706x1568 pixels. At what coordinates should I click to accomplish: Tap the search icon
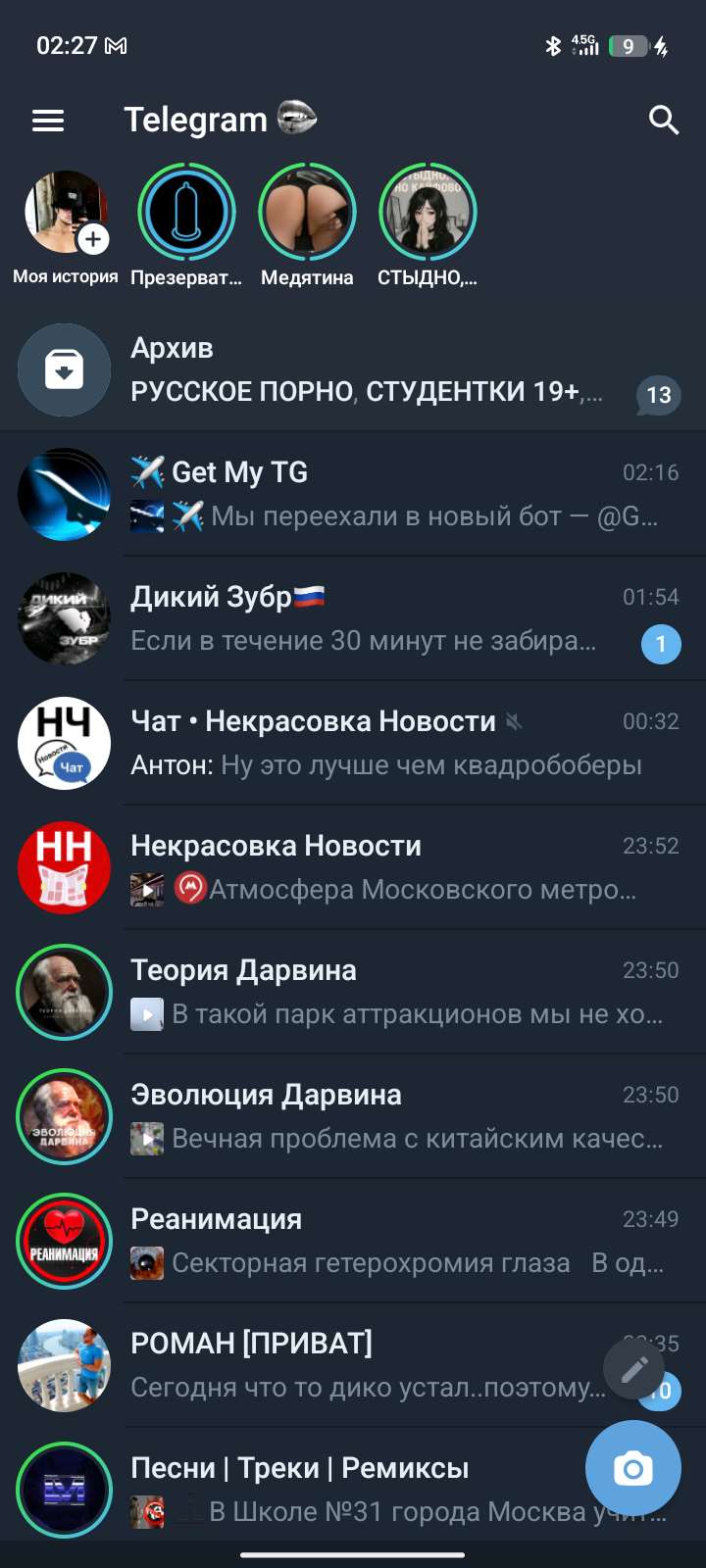pyautogui.click(x=663, y=120)
